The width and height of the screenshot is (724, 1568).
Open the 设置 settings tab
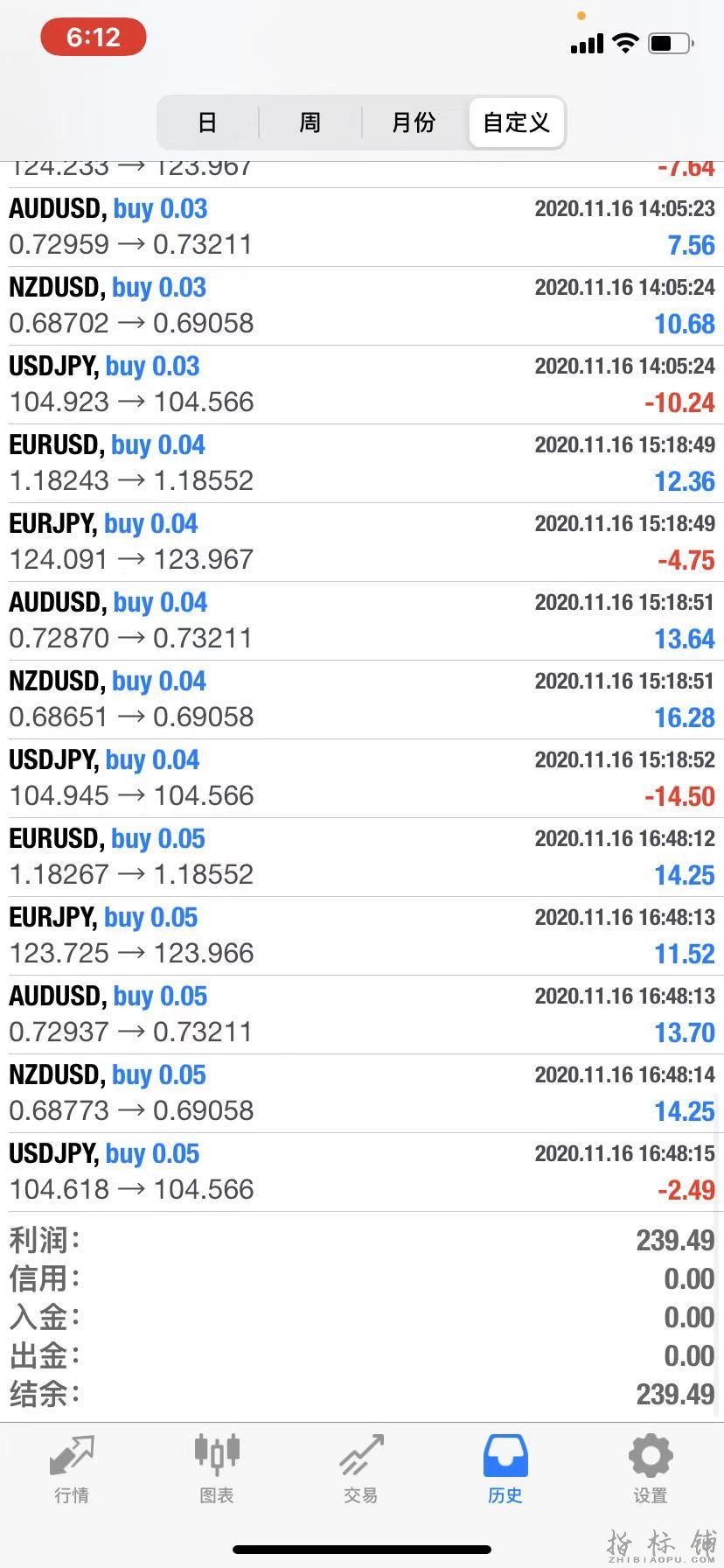click(x=651, y=1470)
